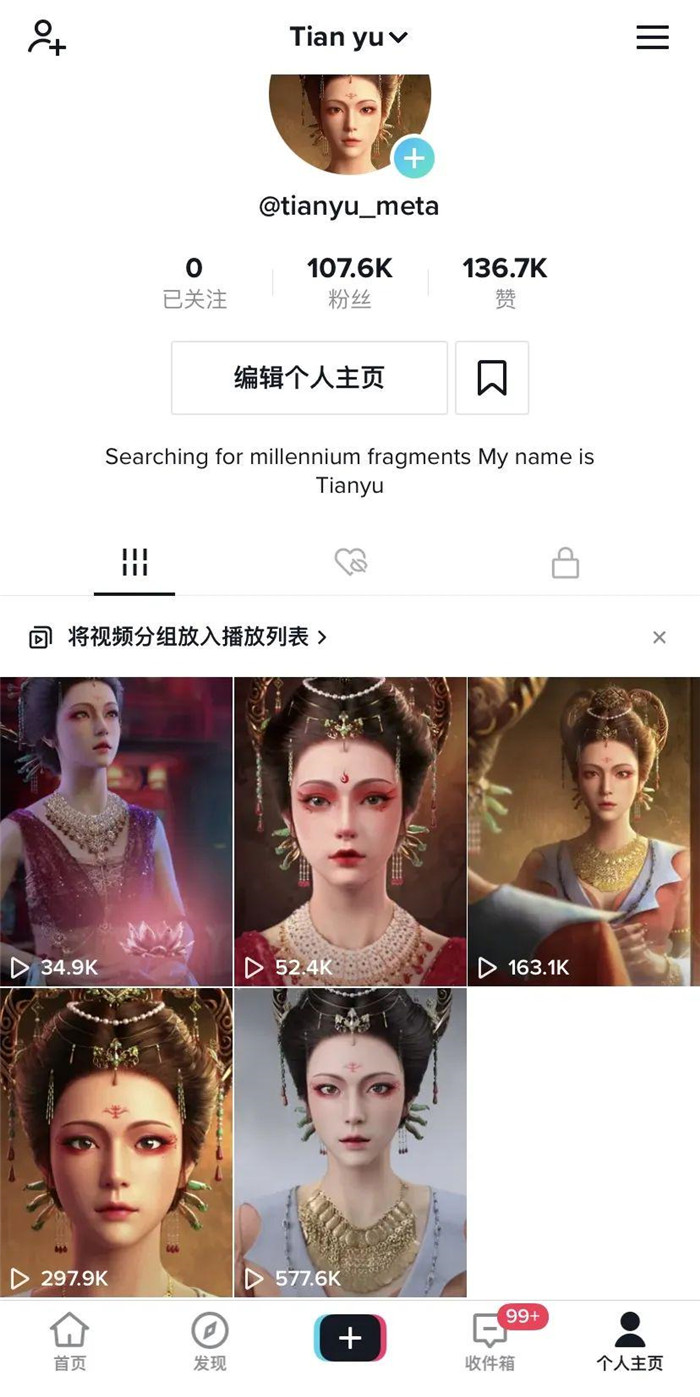Screen dimensions: 700x1397
Task: Play the video with 52.4K views
Action: 350,830
